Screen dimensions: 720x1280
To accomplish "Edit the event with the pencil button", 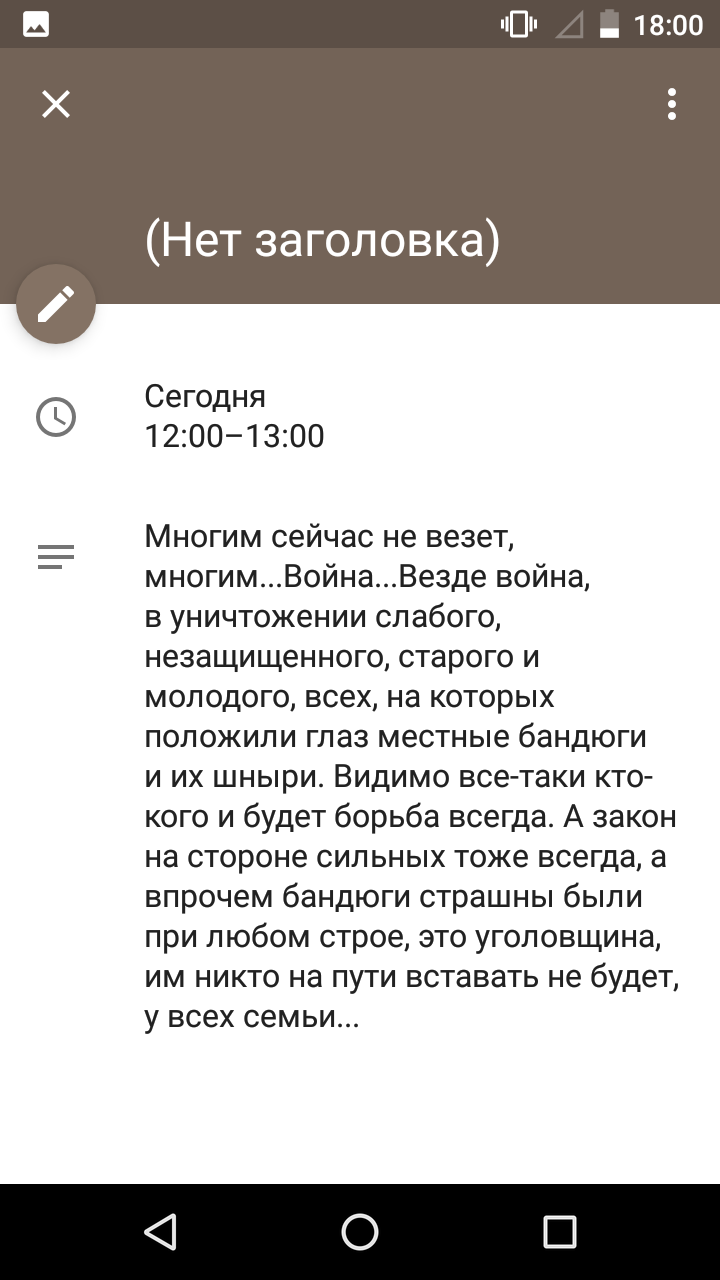I will (56, 304).
